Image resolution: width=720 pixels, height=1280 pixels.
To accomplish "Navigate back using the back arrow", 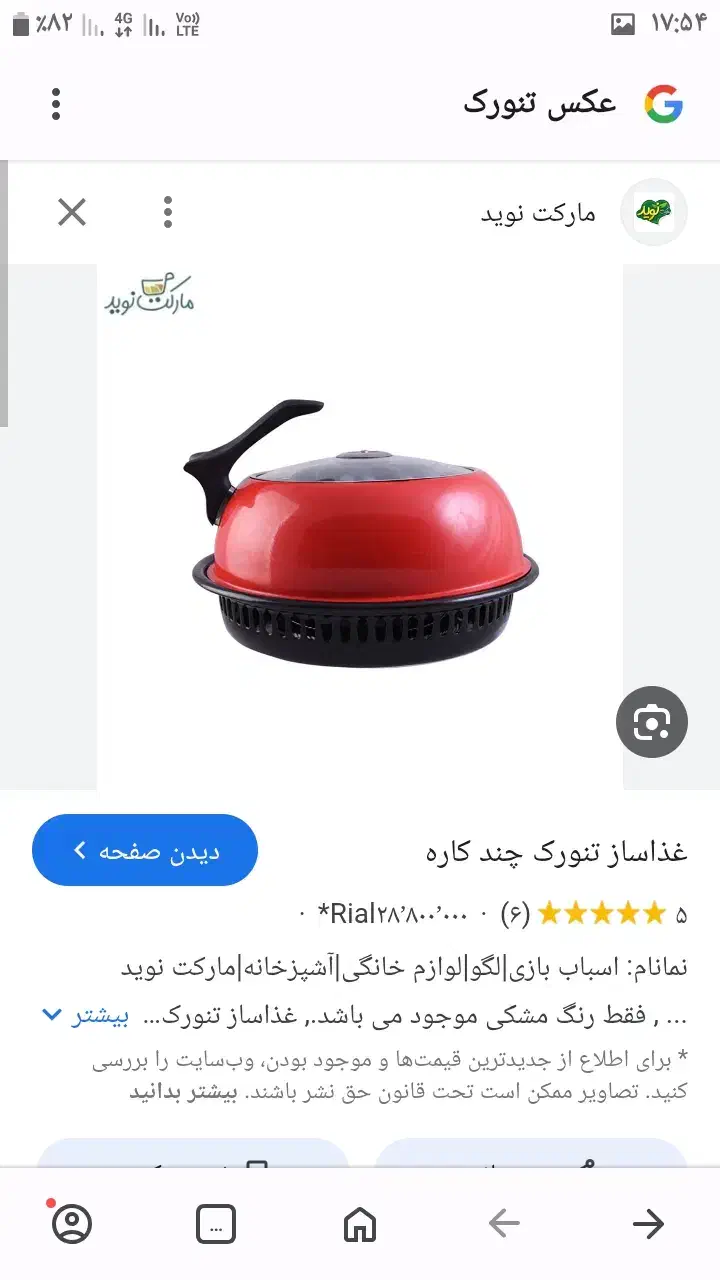I will [504, 1223].
